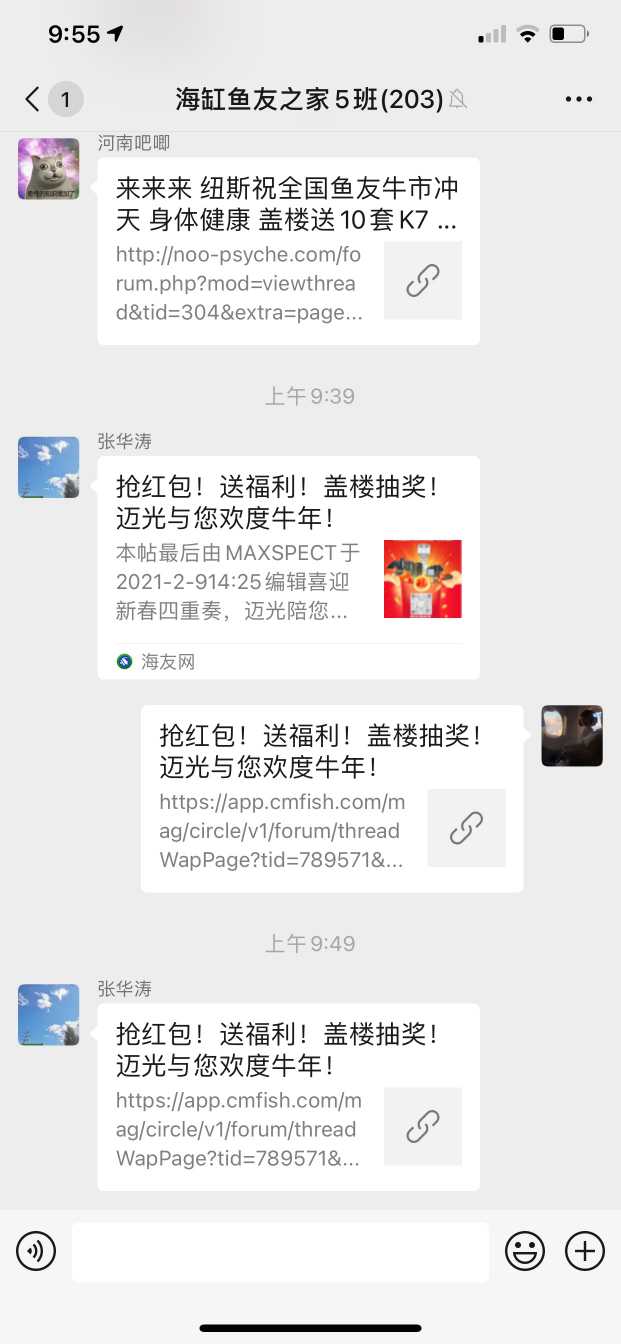
Task: Open my own profile avatar
Action: [x=572, y=736]
